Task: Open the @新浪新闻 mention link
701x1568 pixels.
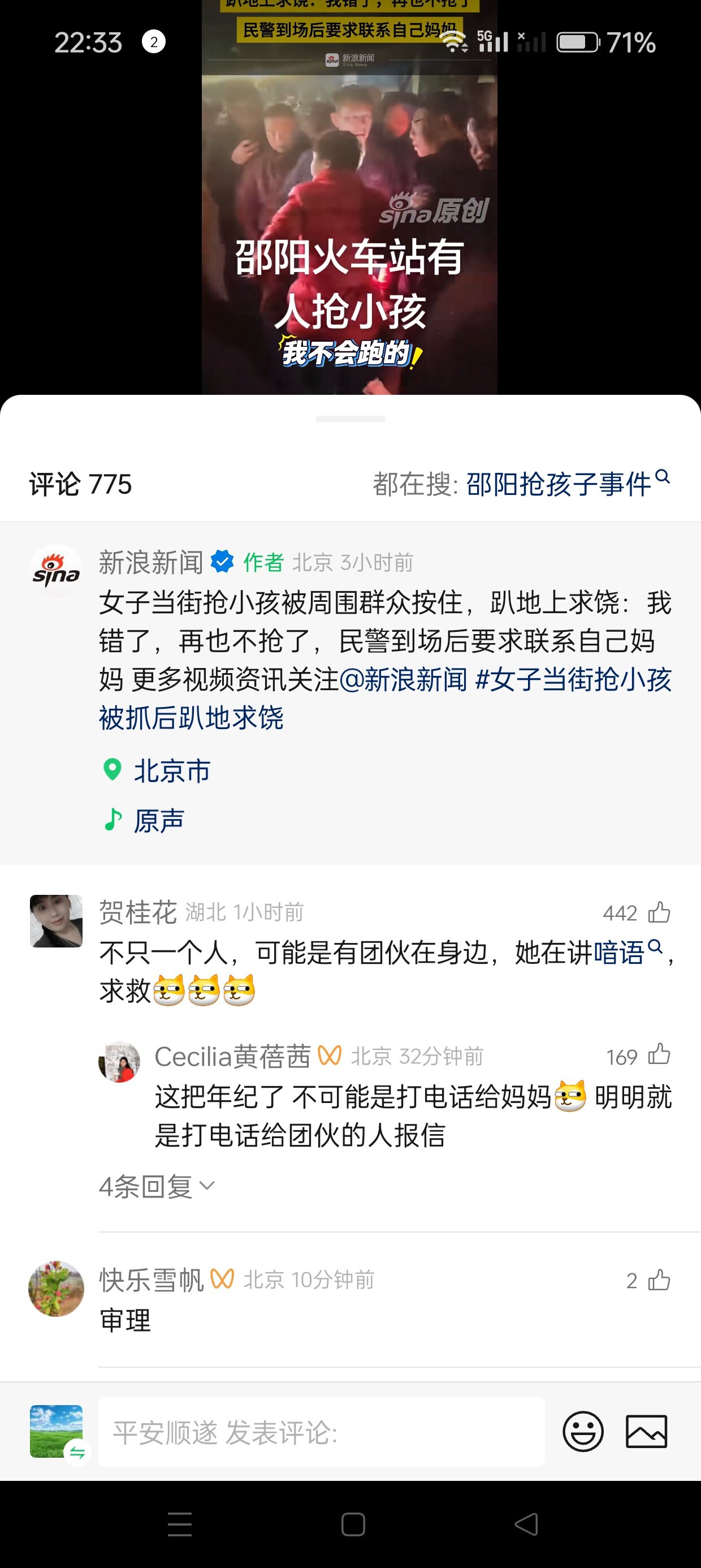Action: pos(404,679)
